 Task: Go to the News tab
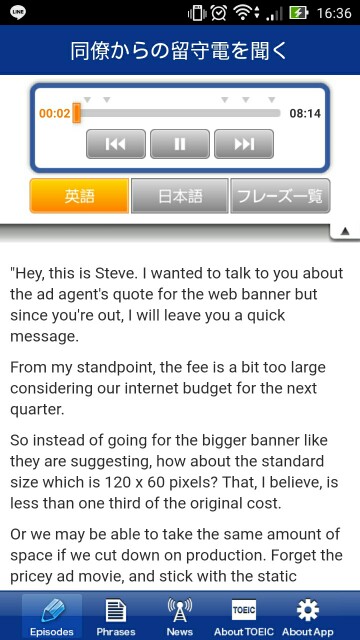[x=180, y=616]
